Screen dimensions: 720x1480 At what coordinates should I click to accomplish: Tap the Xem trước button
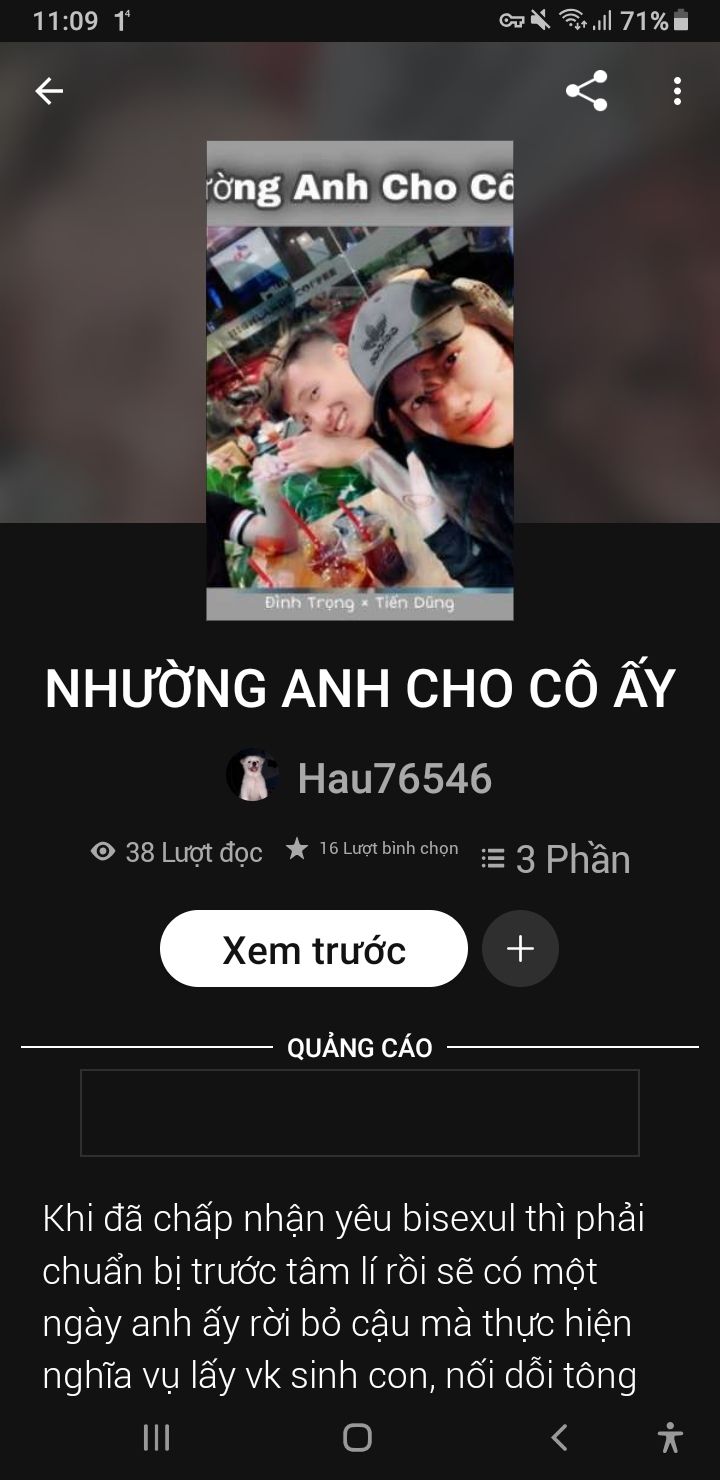point(313,949)
